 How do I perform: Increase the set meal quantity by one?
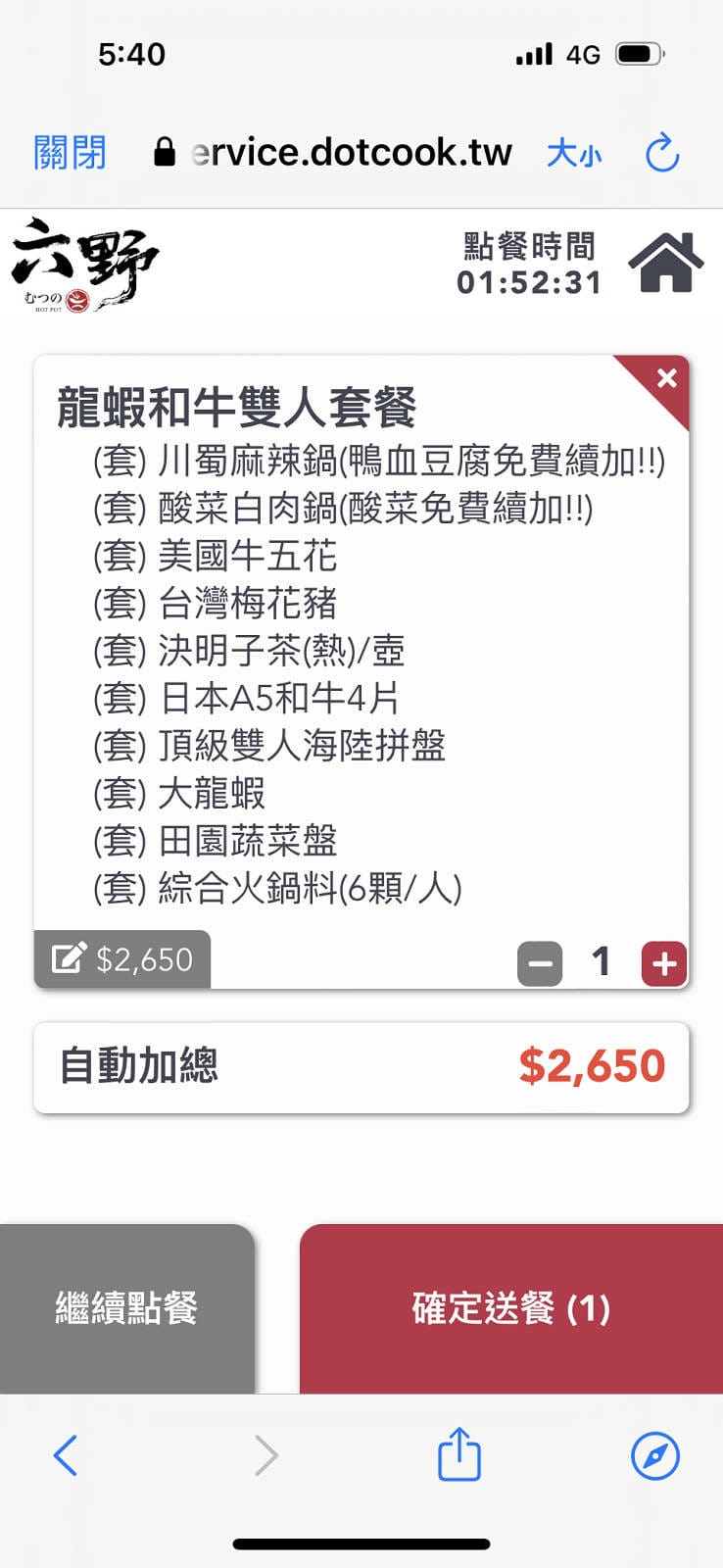point(664,963)
